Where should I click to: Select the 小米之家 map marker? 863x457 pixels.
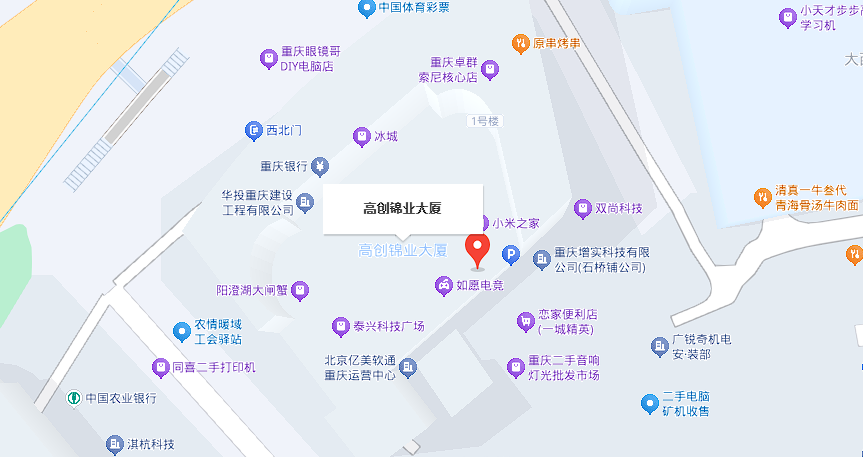point(484,223)
